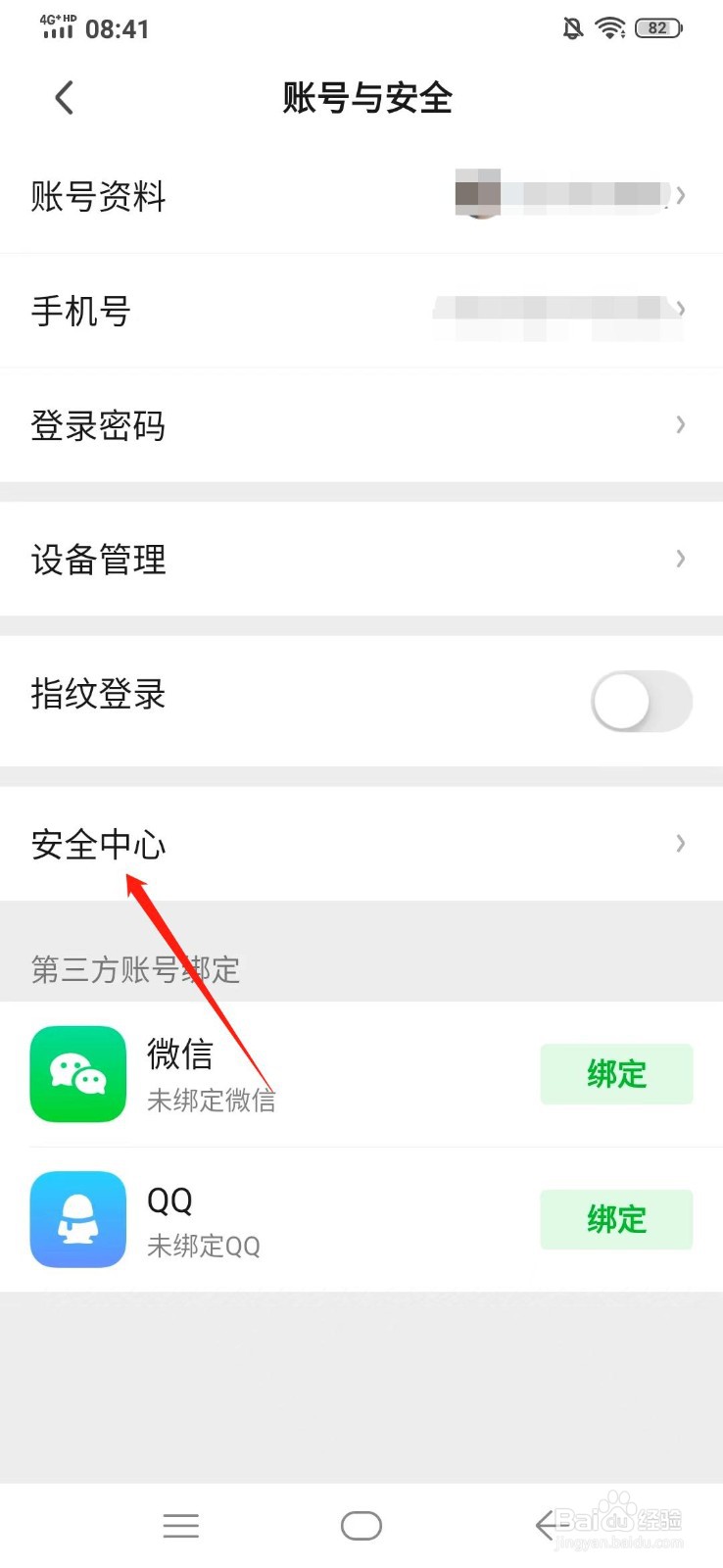Screen dimensions: 723x1568
Task: Open the 第三方账号绑定 section header
Action: (135, 969)
